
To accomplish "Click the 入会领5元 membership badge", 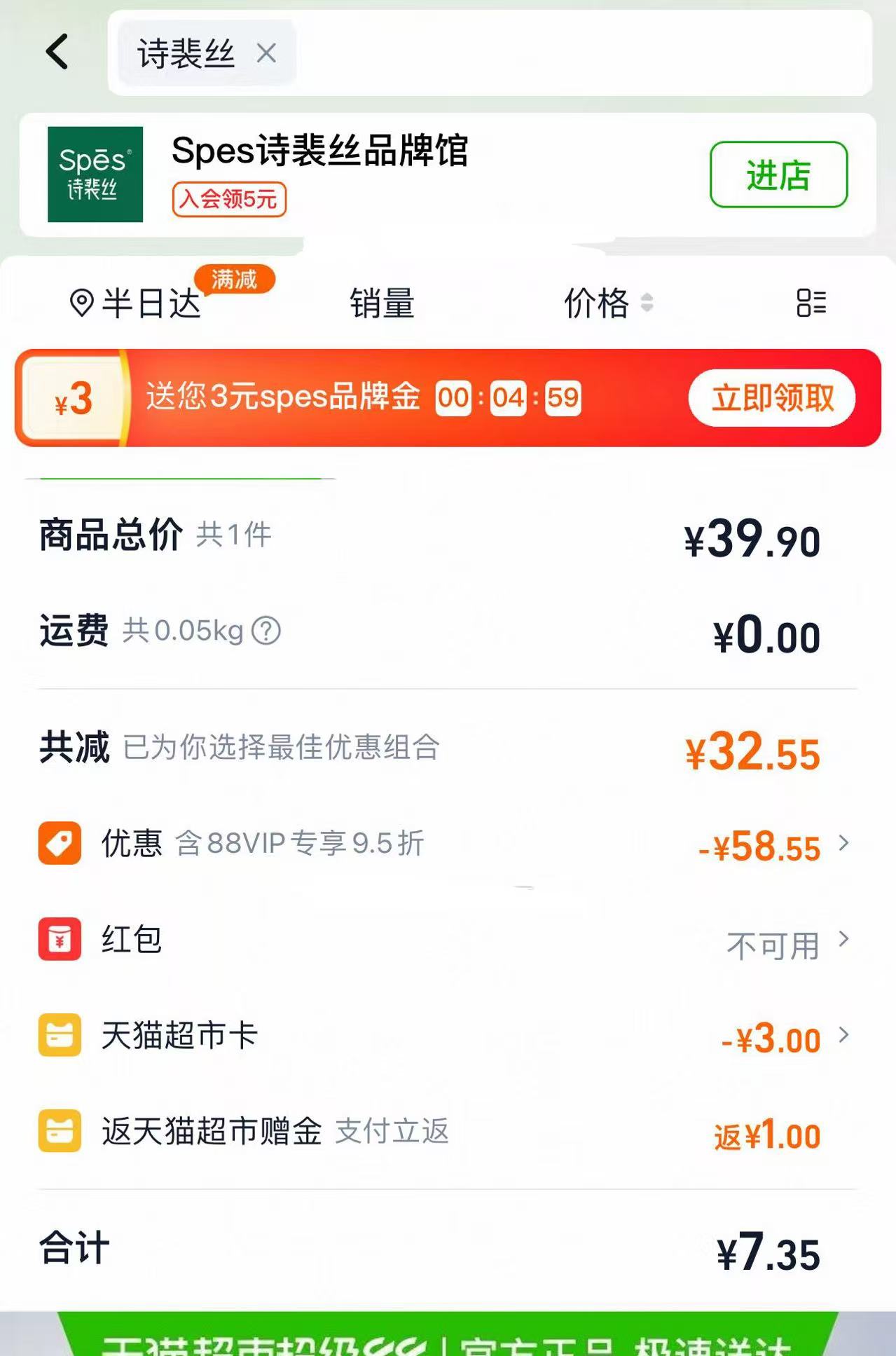I will tap(228, 200).
